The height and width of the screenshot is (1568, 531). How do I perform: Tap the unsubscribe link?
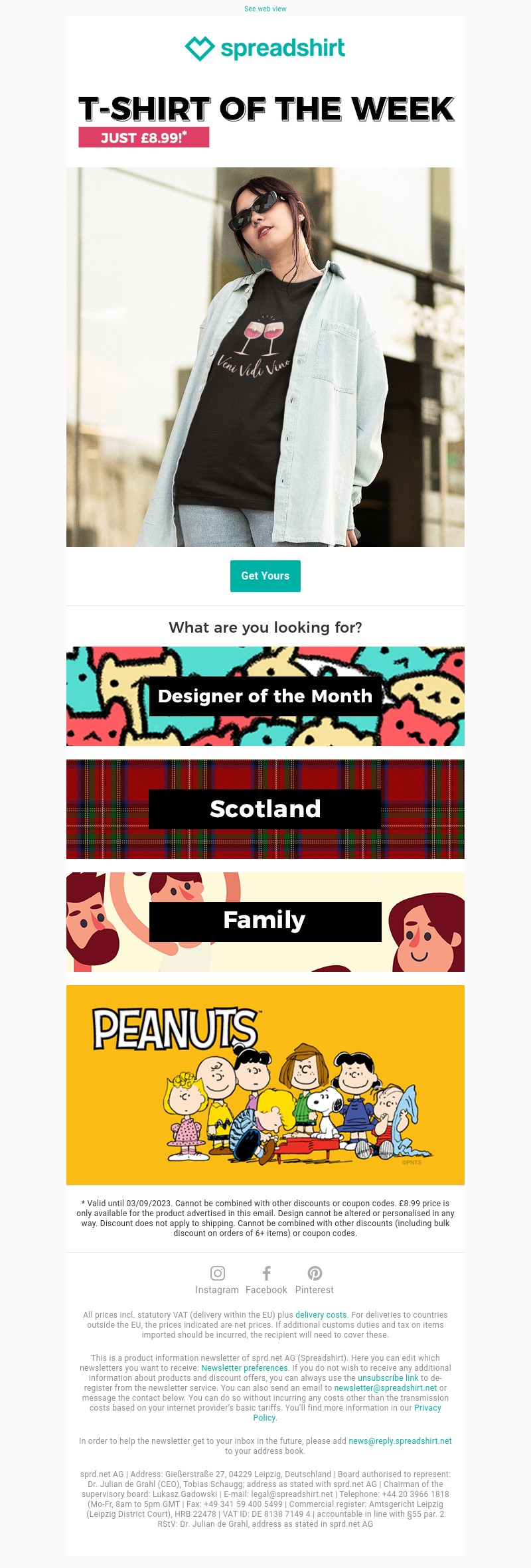(x=388, y=1377)
